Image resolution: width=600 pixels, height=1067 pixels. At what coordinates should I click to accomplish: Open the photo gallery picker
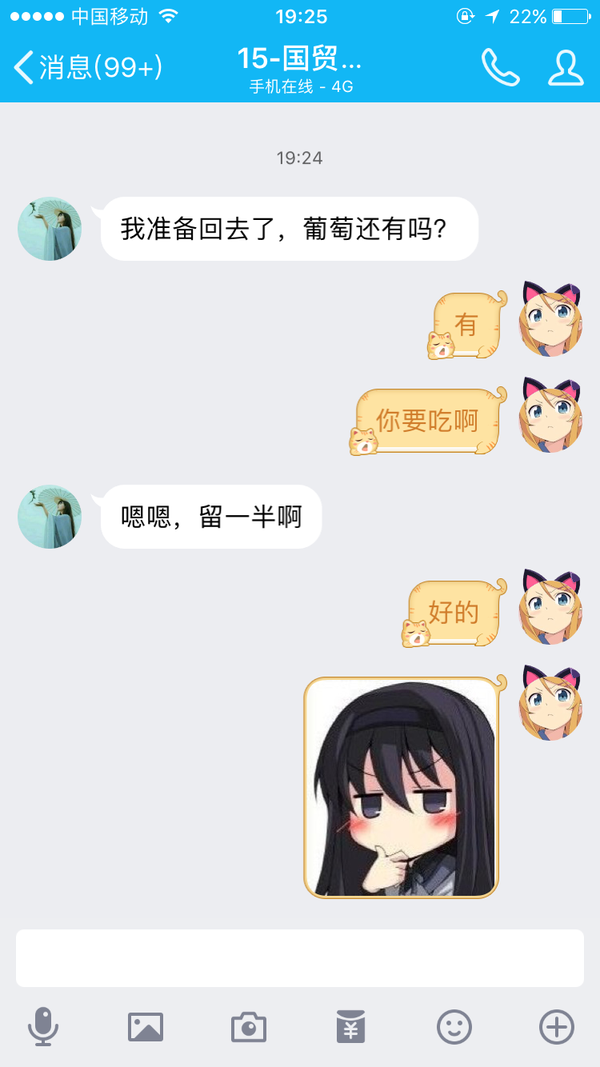coord(146,1028)
